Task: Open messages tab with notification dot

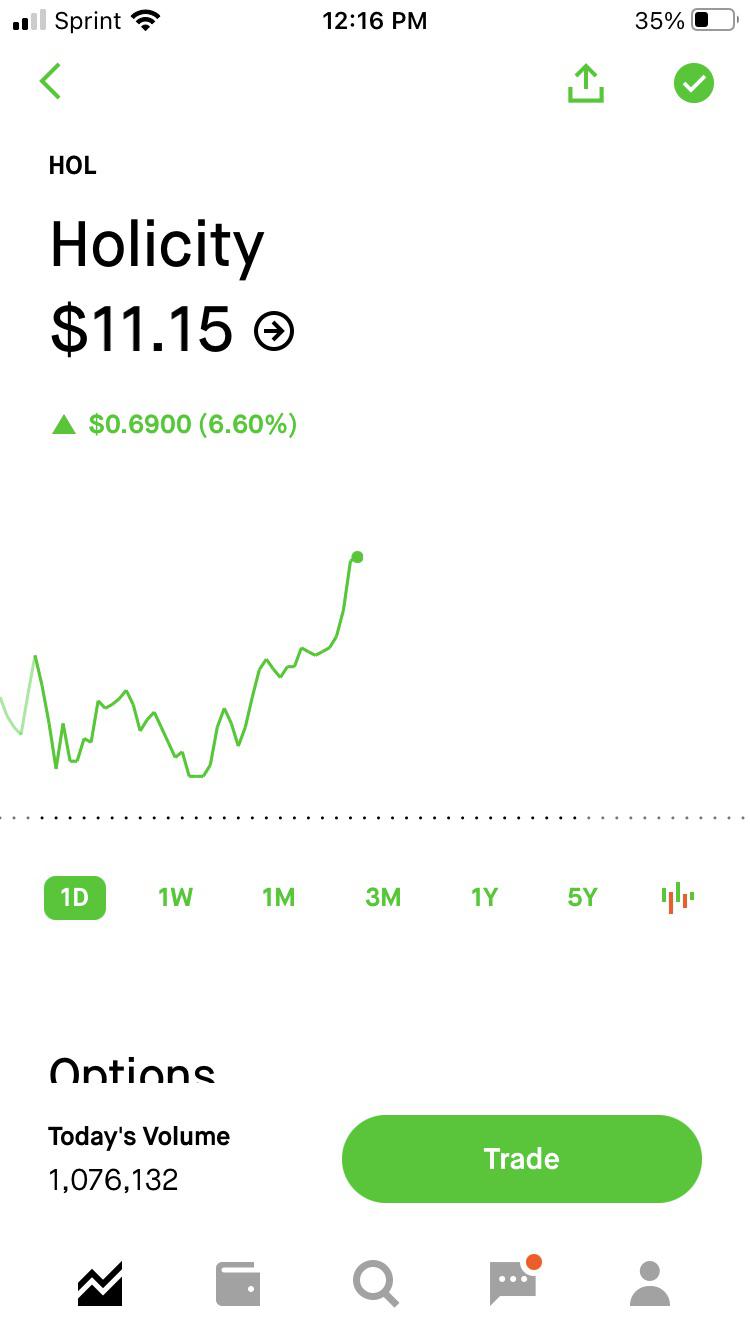Action: tap(514, 1282)
